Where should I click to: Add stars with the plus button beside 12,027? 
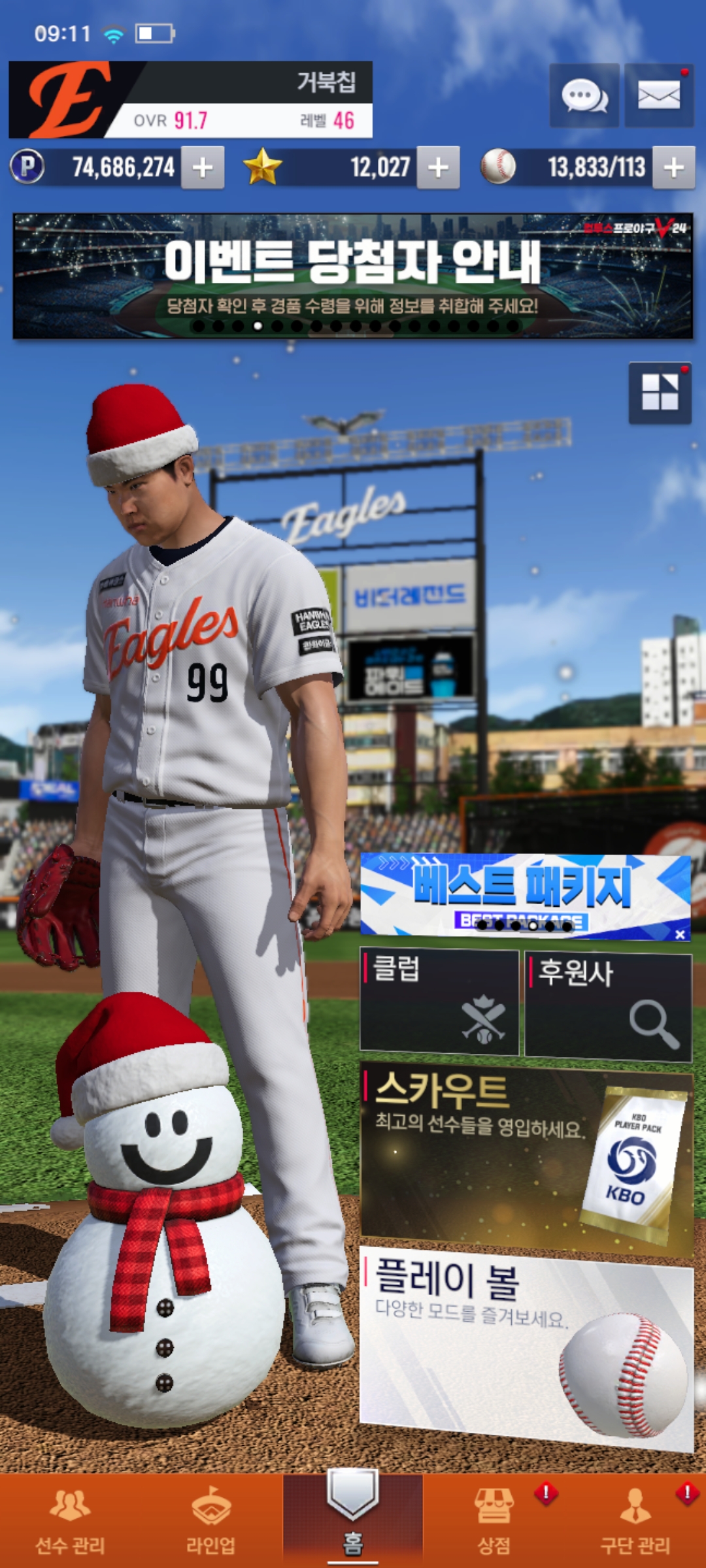pos(438,168)
